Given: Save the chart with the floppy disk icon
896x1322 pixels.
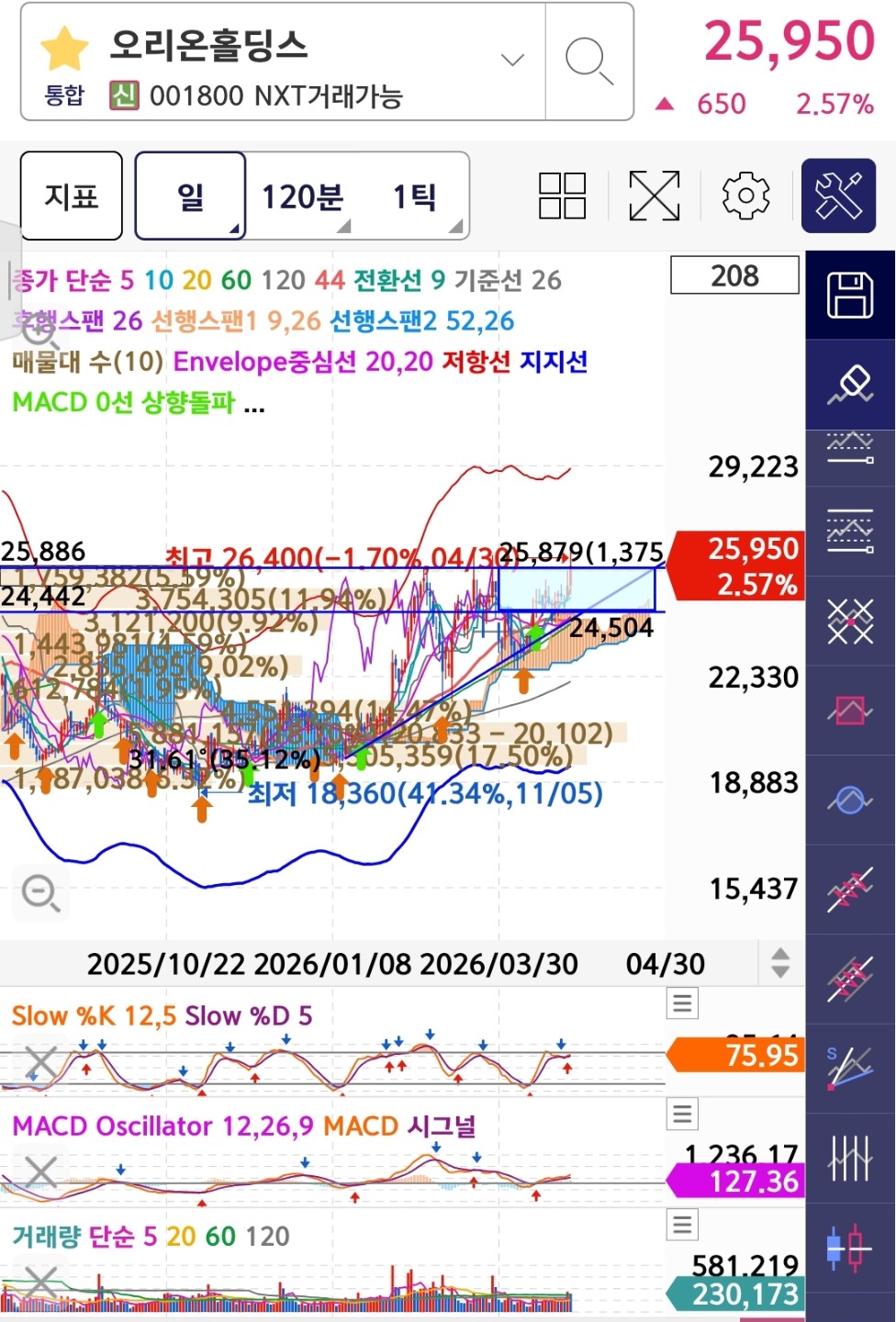Looking at the screenshot, I should 850,296.
